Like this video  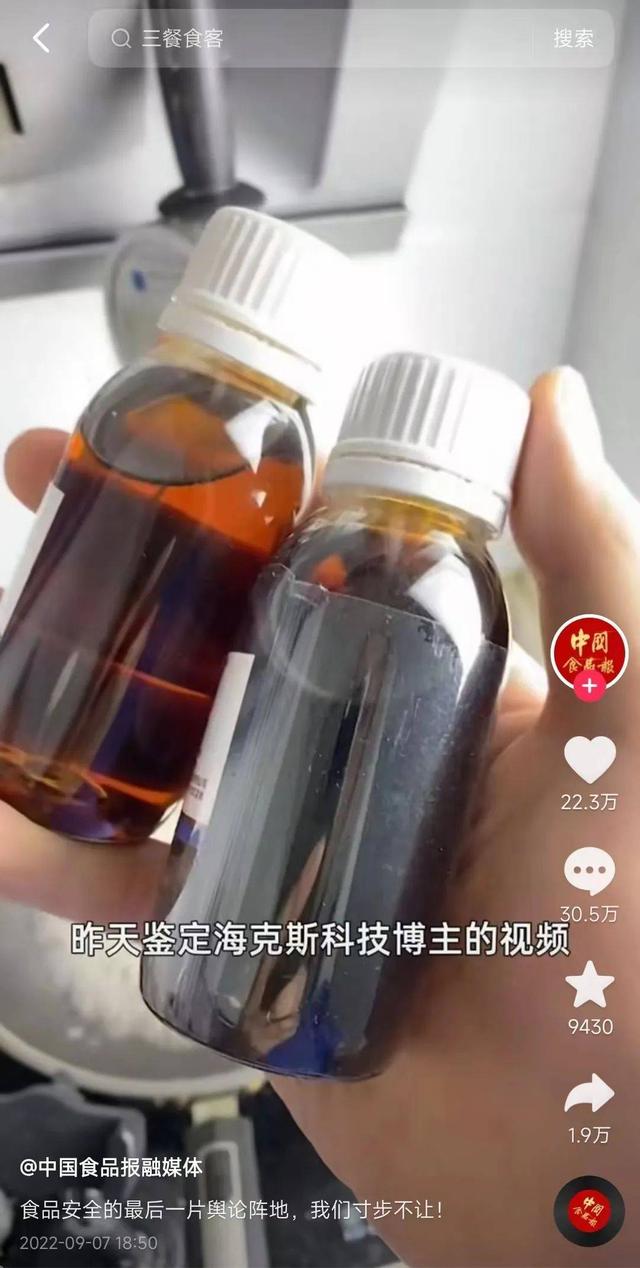pyautogui.click(x=589, y=760)
